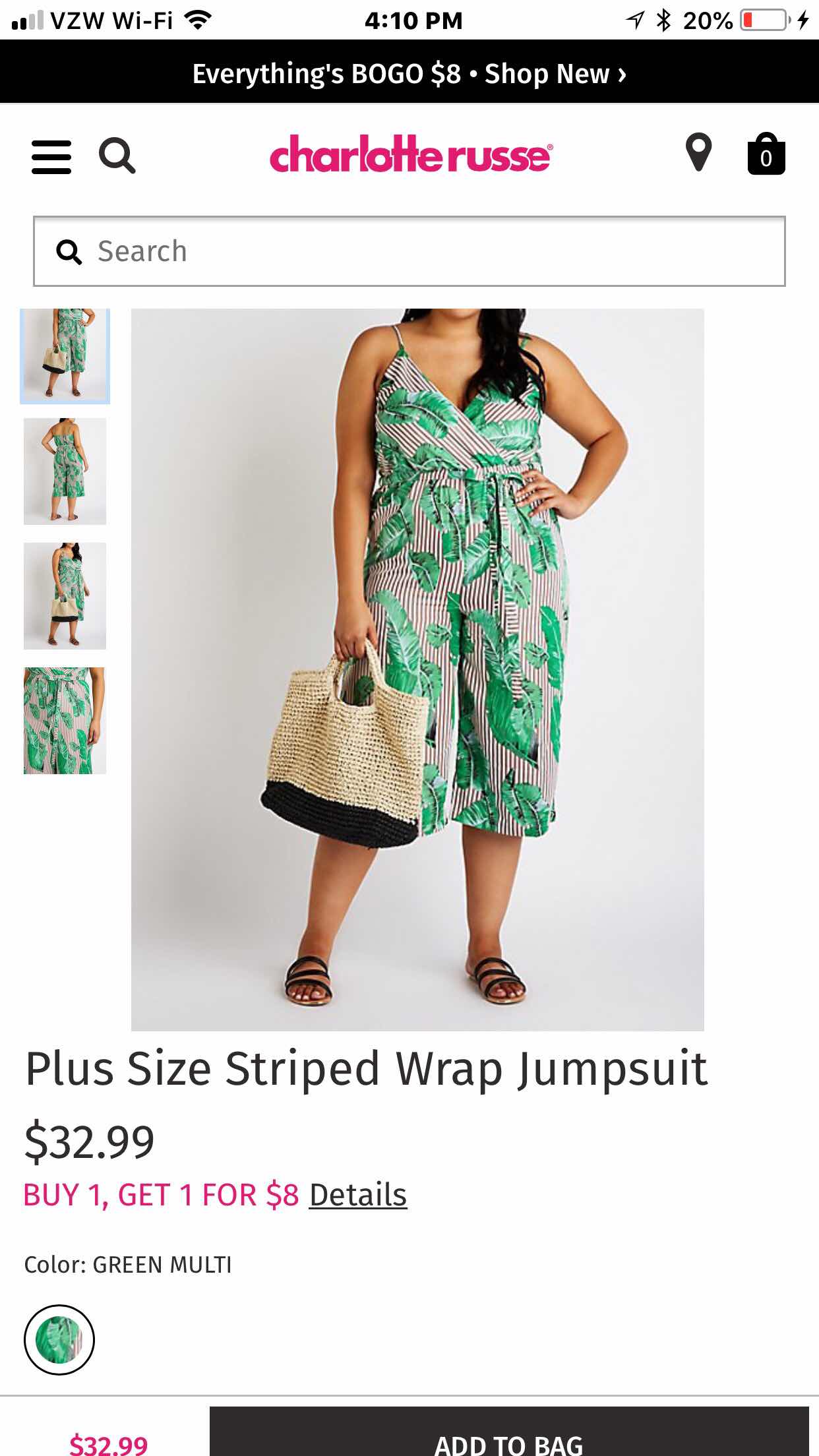Add the jumpsuit to bag
The height and width of the screenshot is (1456, 819).
pyautogui.click(x=509, y=1432)
